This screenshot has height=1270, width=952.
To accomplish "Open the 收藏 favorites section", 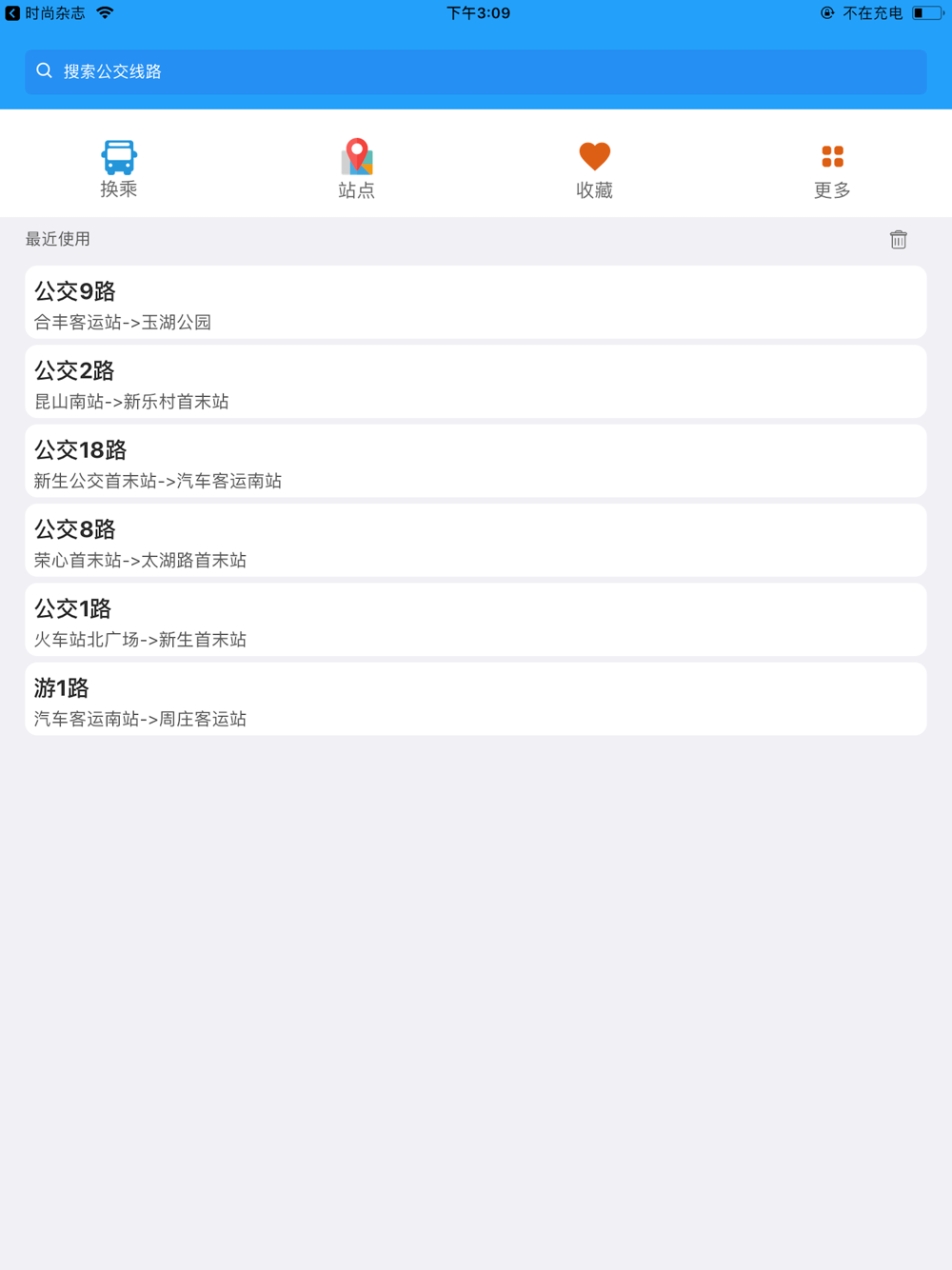I will pos(594,169).
